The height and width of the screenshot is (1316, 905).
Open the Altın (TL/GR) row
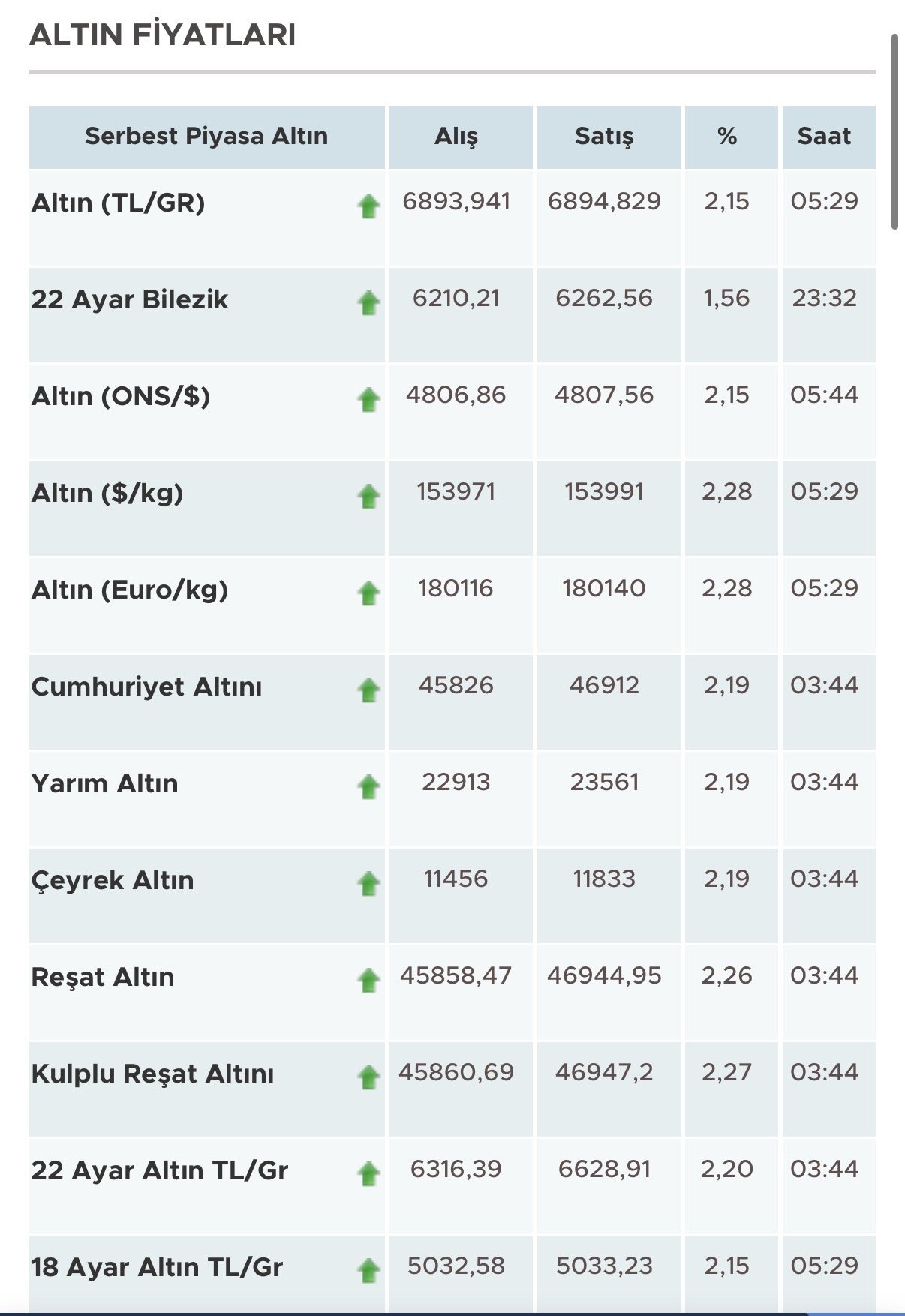[119, 203]
